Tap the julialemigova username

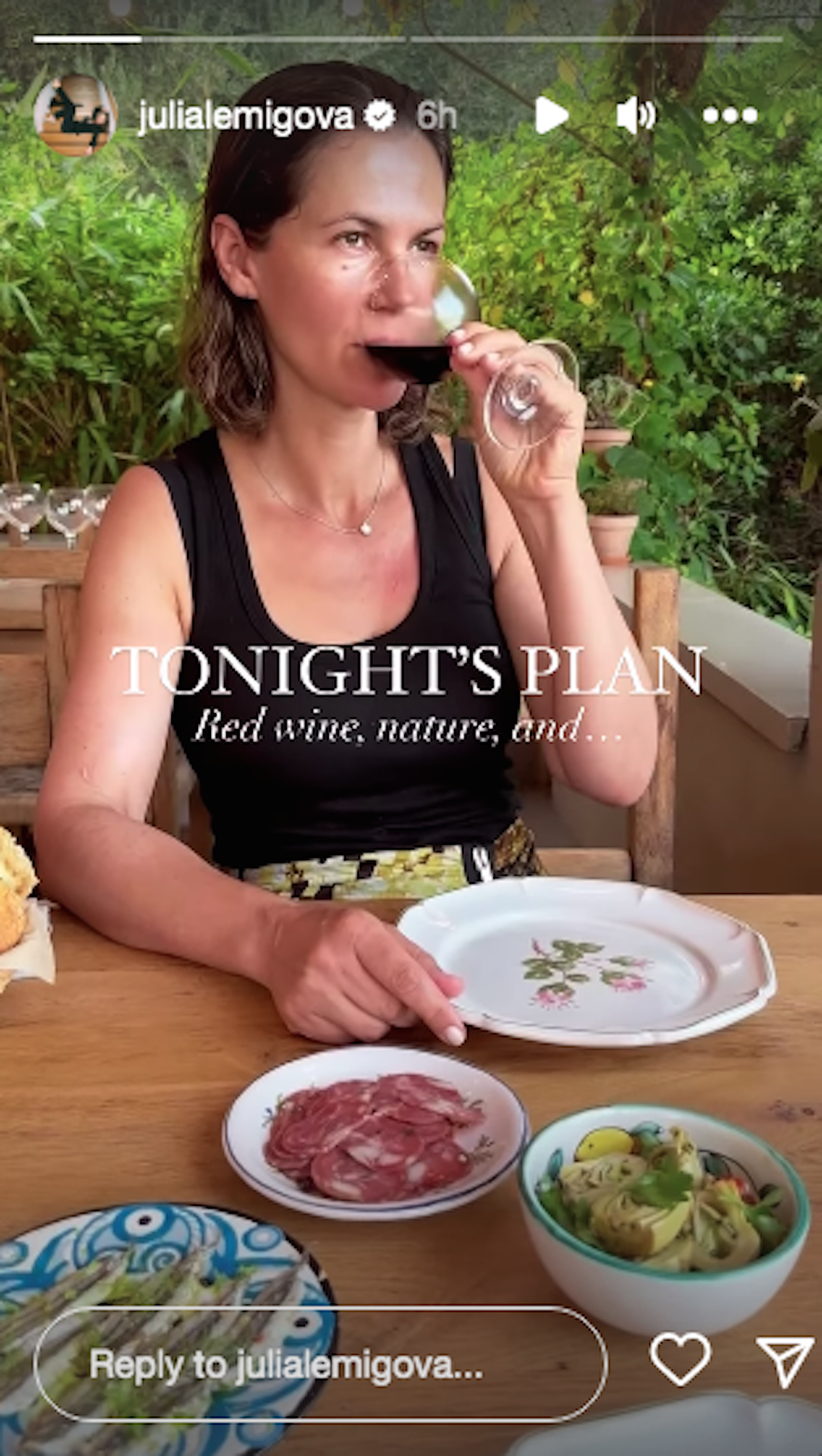point(247,116)
